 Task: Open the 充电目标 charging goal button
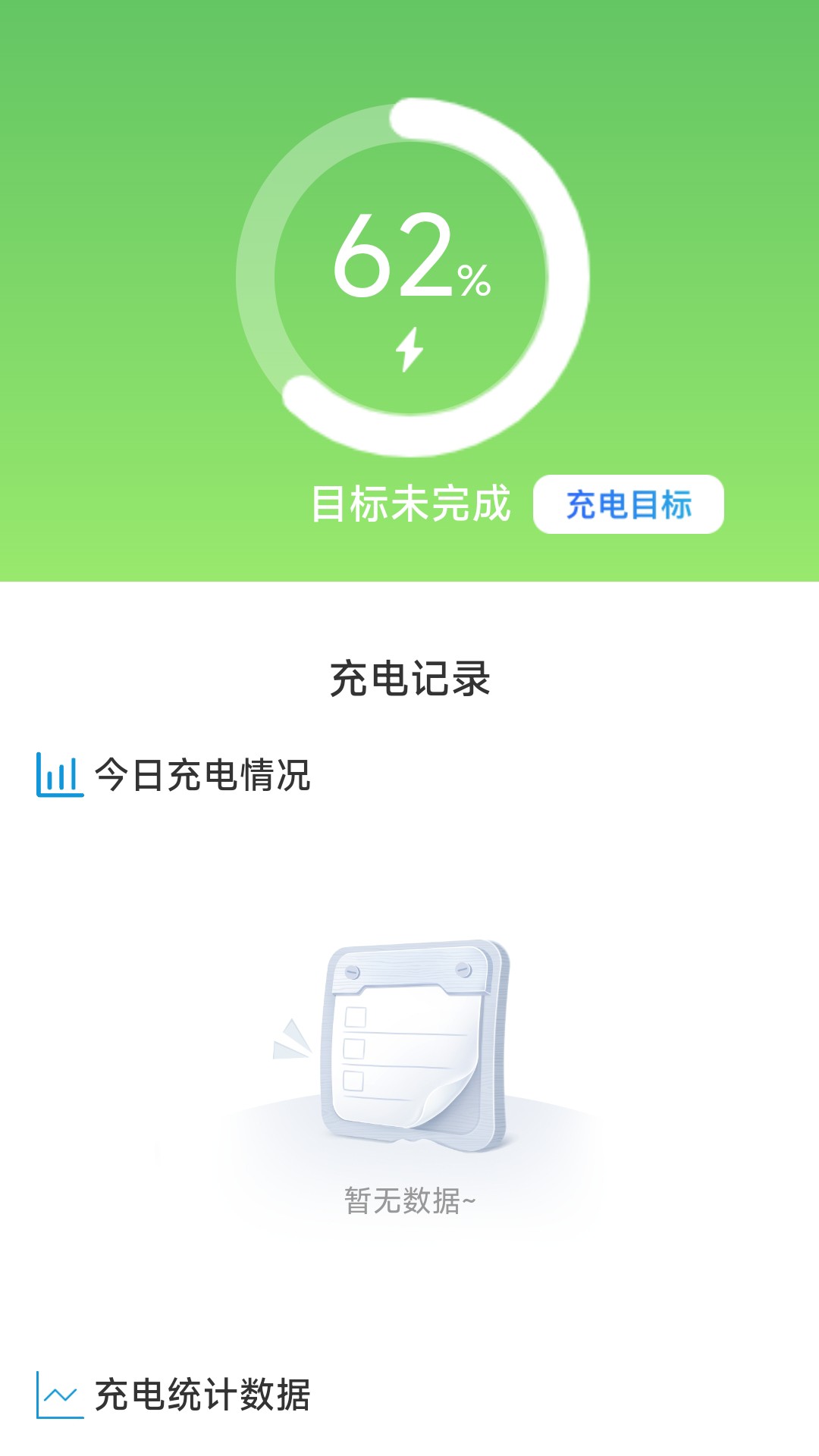tap(629, 504)
